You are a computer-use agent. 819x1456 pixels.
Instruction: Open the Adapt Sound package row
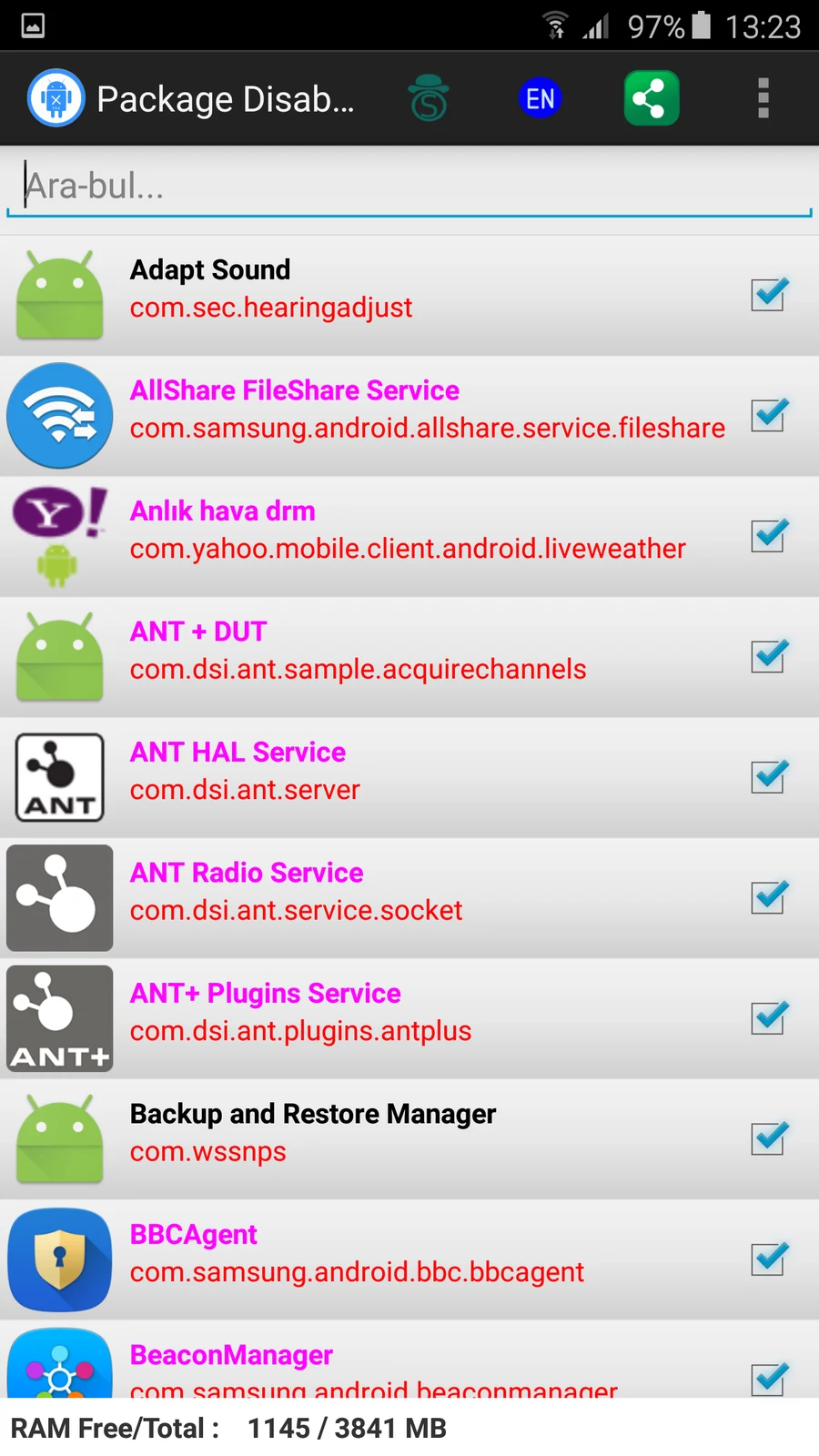point(409,295)
